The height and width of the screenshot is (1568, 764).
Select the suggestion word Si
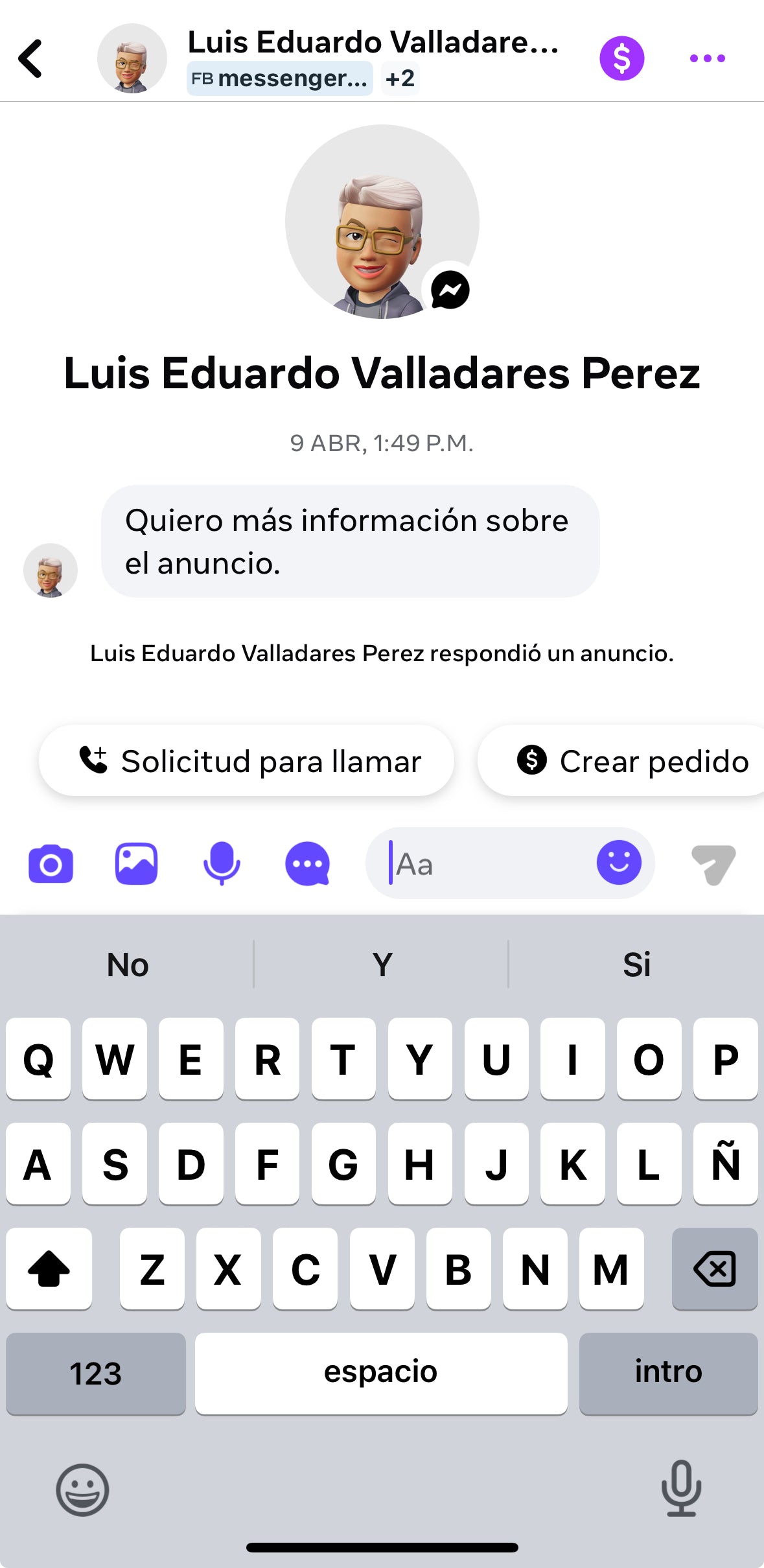[x=637, y=965]
